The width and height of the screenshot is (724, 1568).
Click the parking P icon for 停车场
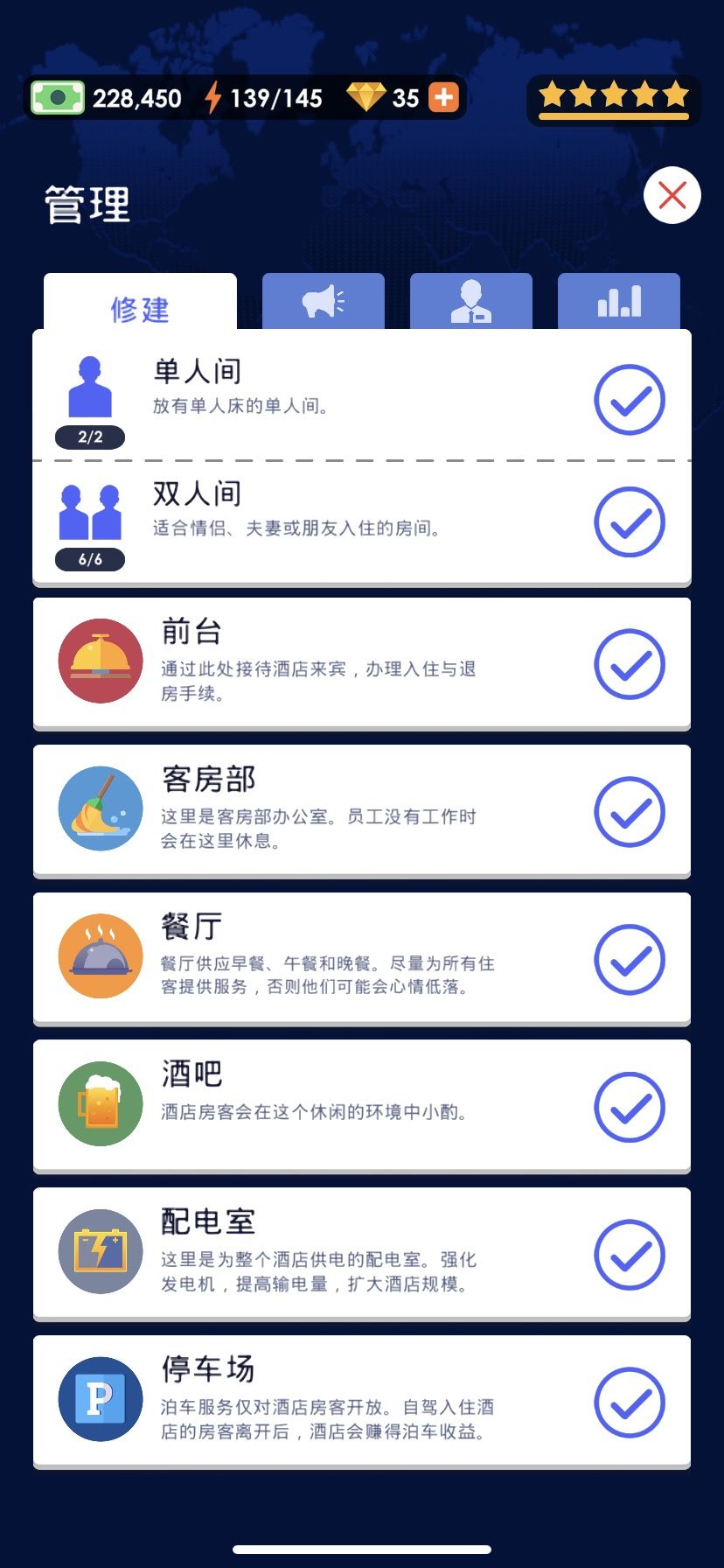[100, 1400]
